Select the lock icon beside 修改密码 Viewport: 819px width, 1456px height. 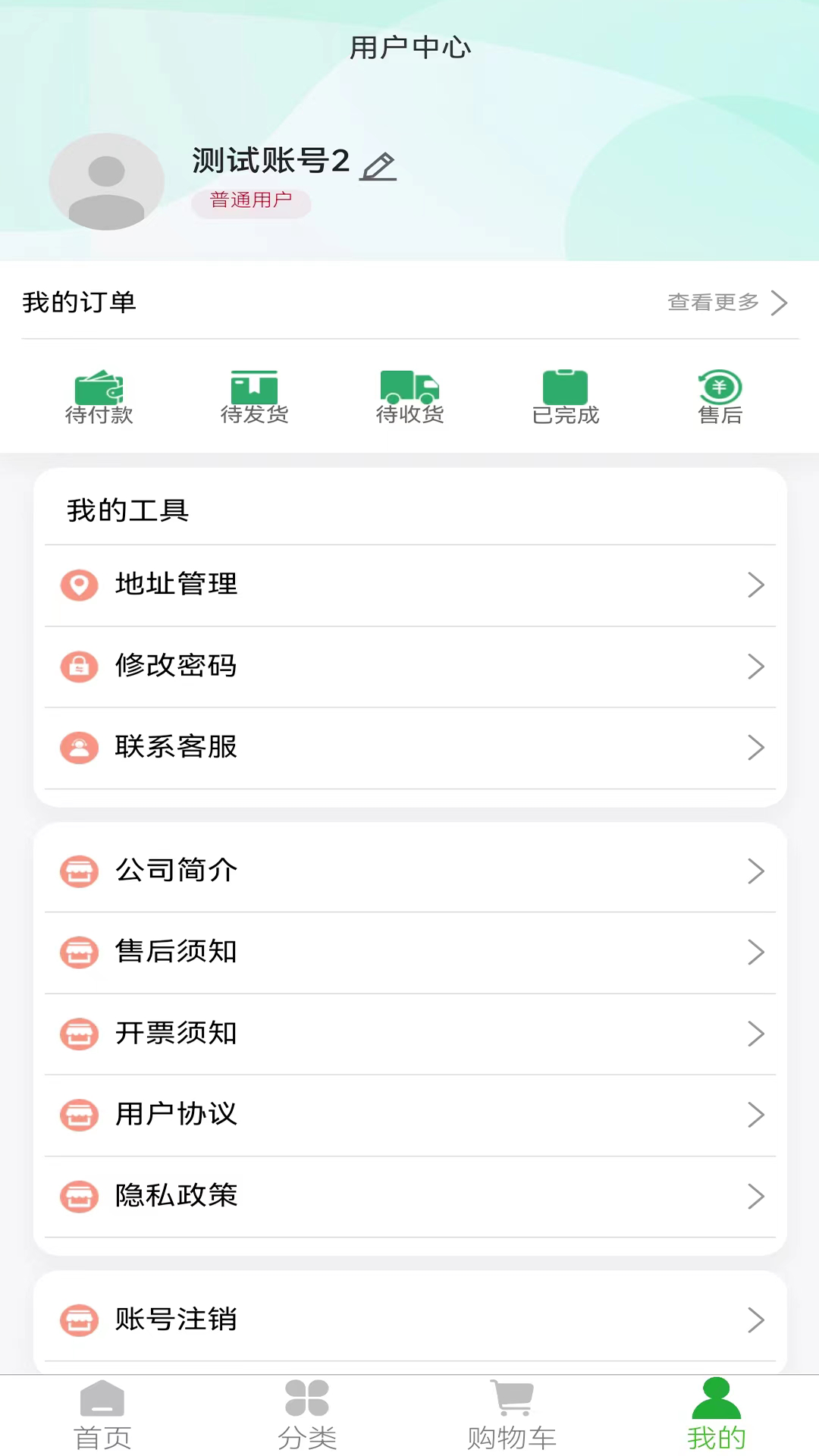(x=79, y=667)
